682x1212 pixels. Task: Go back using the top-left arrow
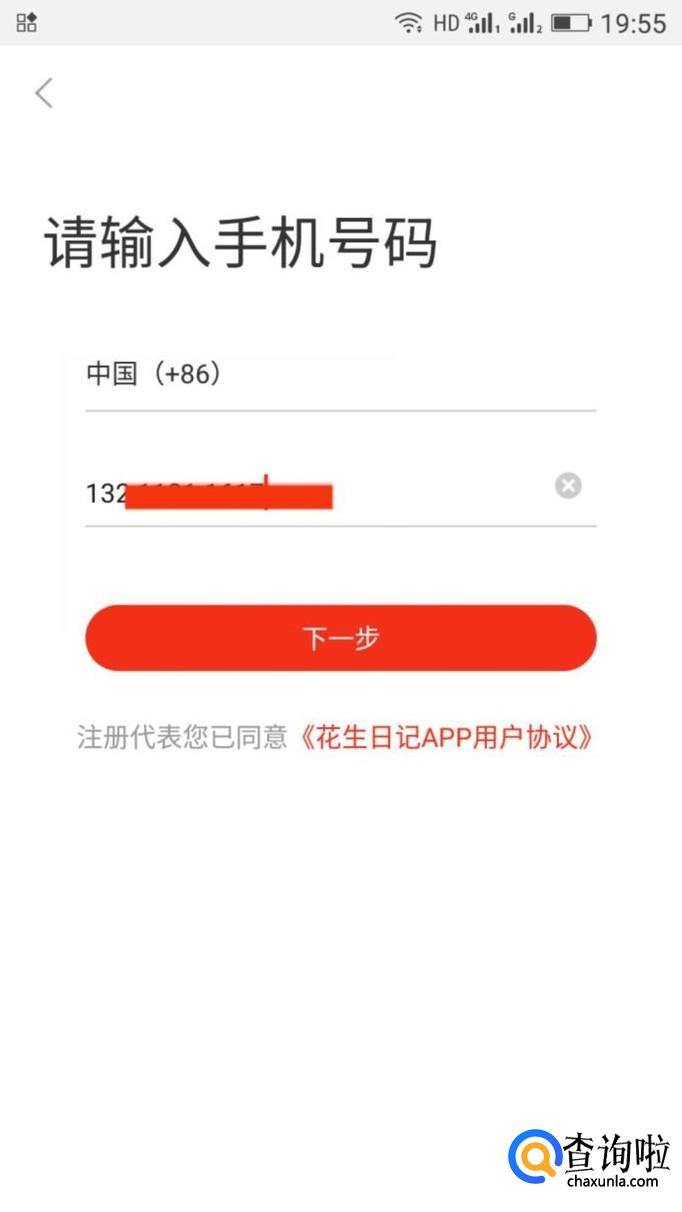[x=43, y=93]
